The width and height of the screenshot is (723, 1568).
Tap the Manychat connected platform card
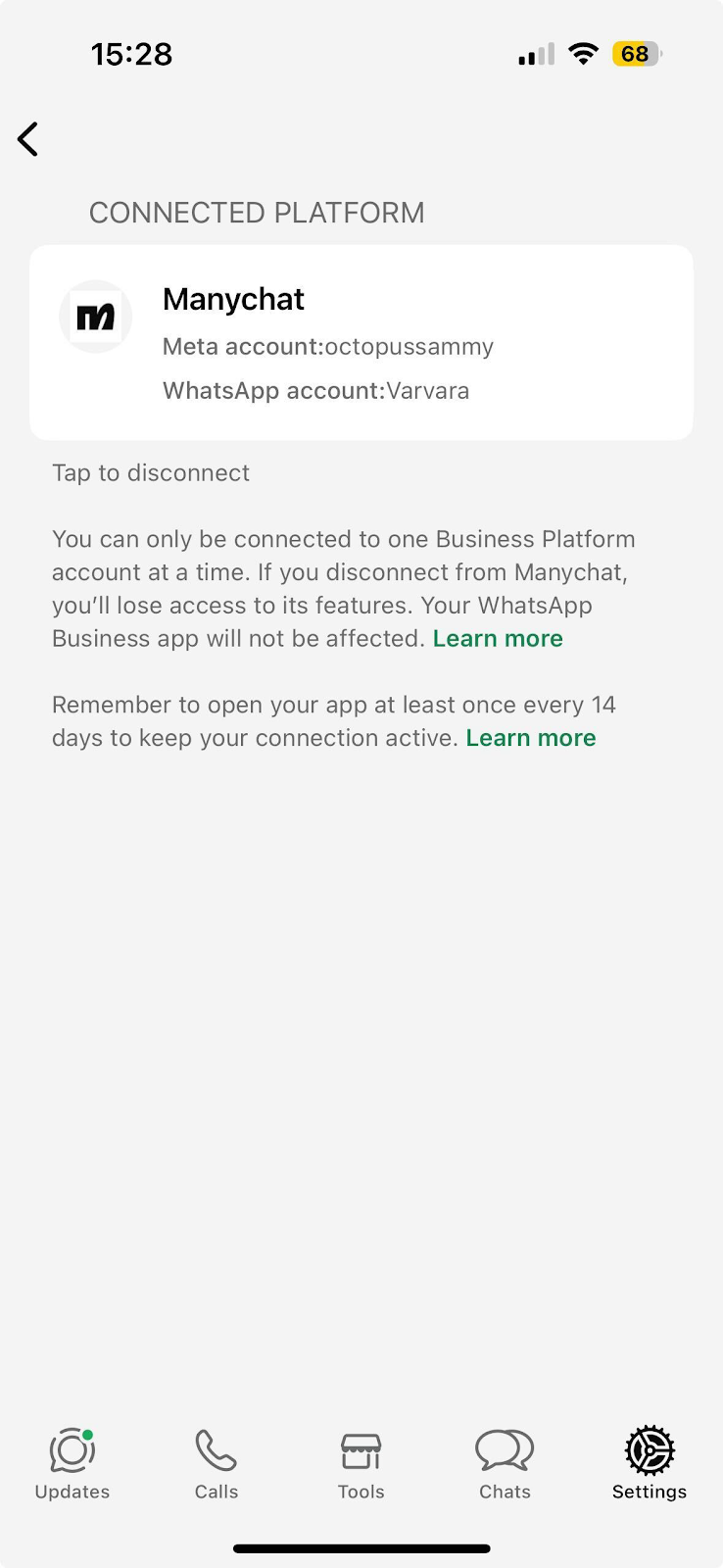click(361, 342)
